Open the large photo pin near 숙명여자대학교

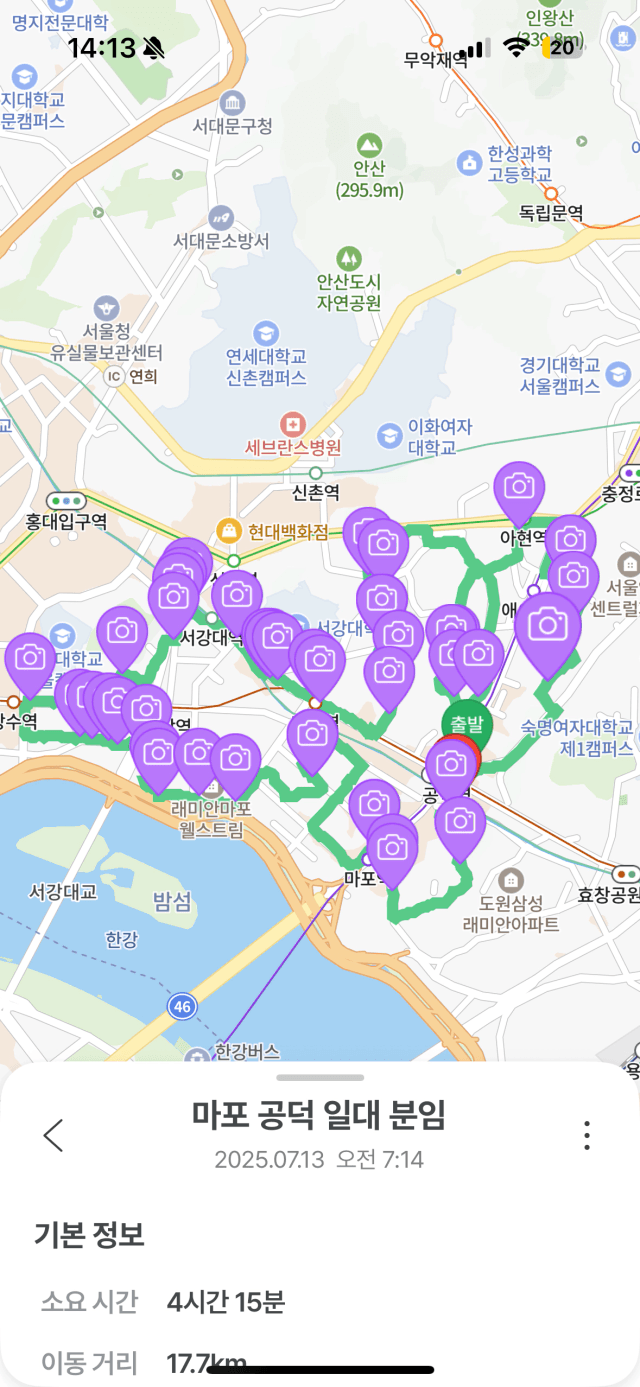click(547, 627)
